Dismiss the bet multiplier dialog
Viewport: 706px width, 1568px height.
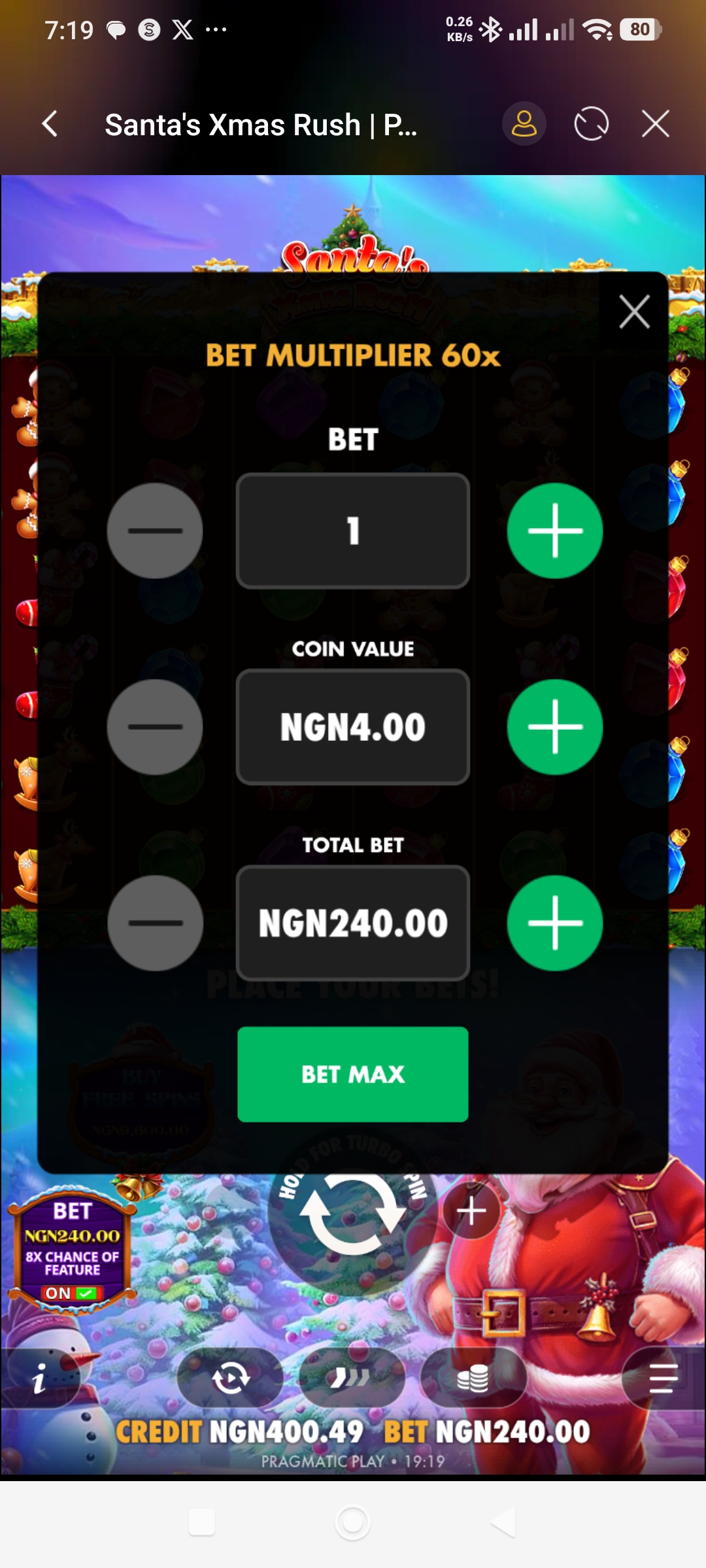633,312
